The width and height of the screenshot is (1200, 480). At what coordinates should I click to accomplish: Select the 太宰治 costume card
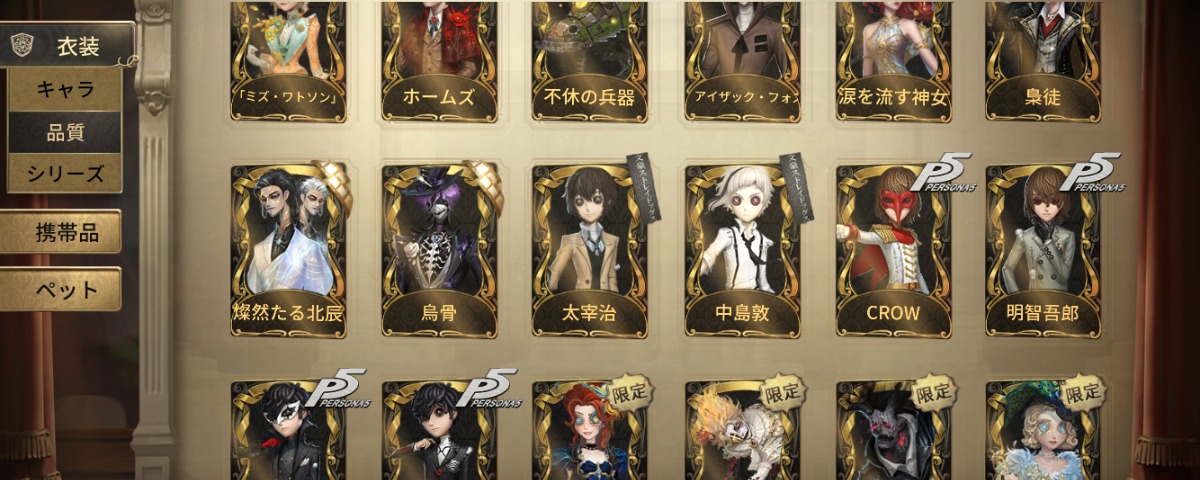pyautogui.click(x=590, y=250)
